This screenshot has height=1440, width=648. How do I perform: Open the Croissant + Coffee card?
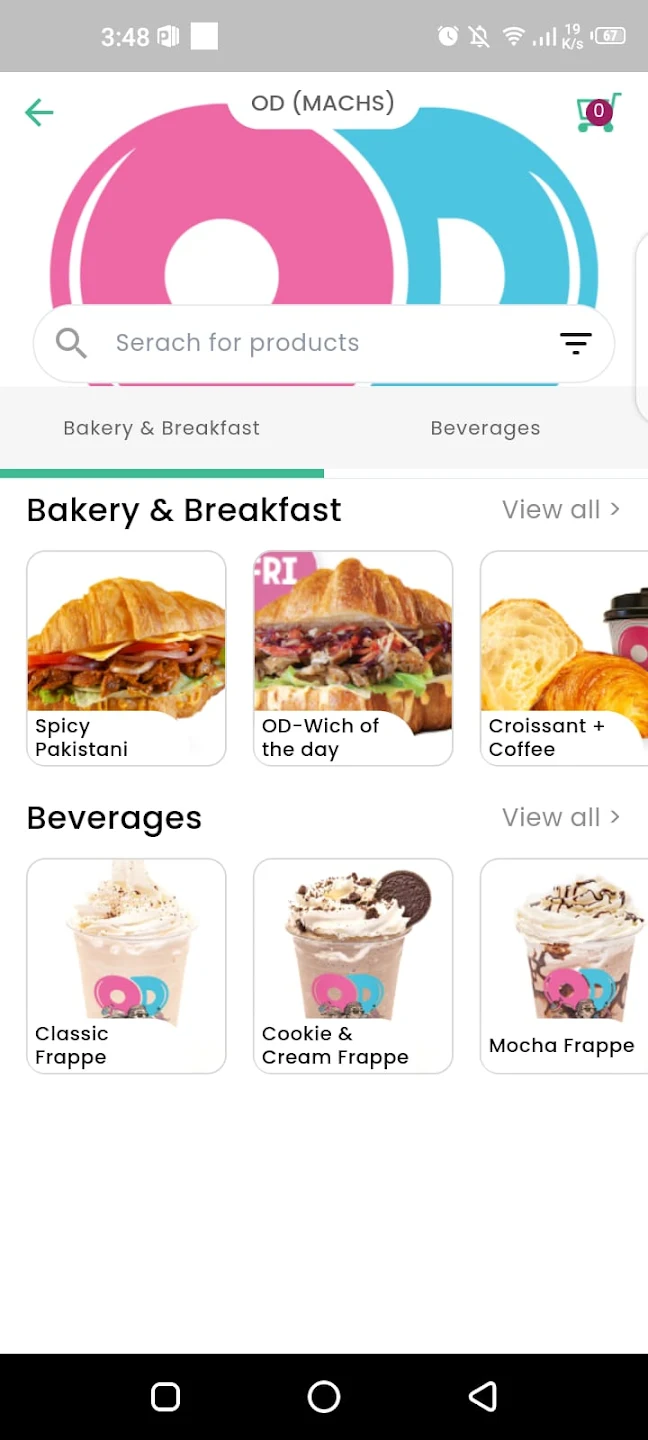(x=564, y=658)
